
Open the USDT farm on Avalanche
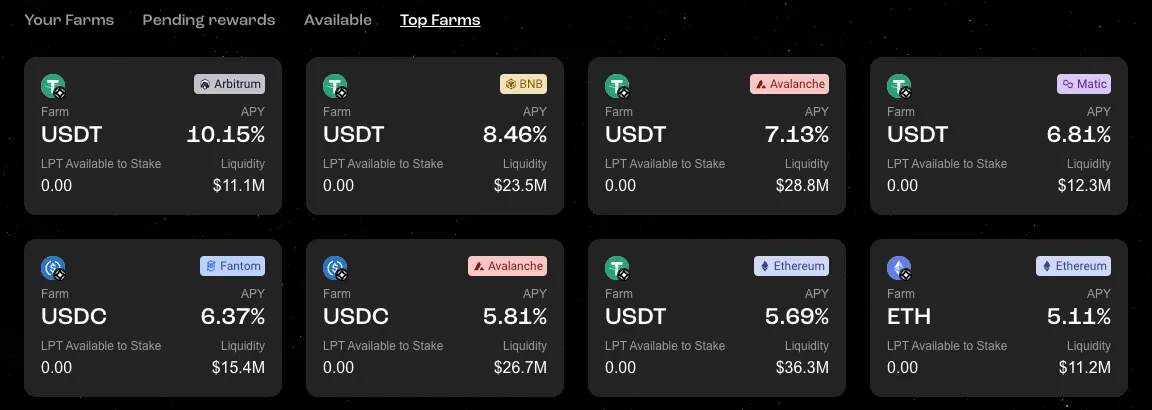click(717, 136)
